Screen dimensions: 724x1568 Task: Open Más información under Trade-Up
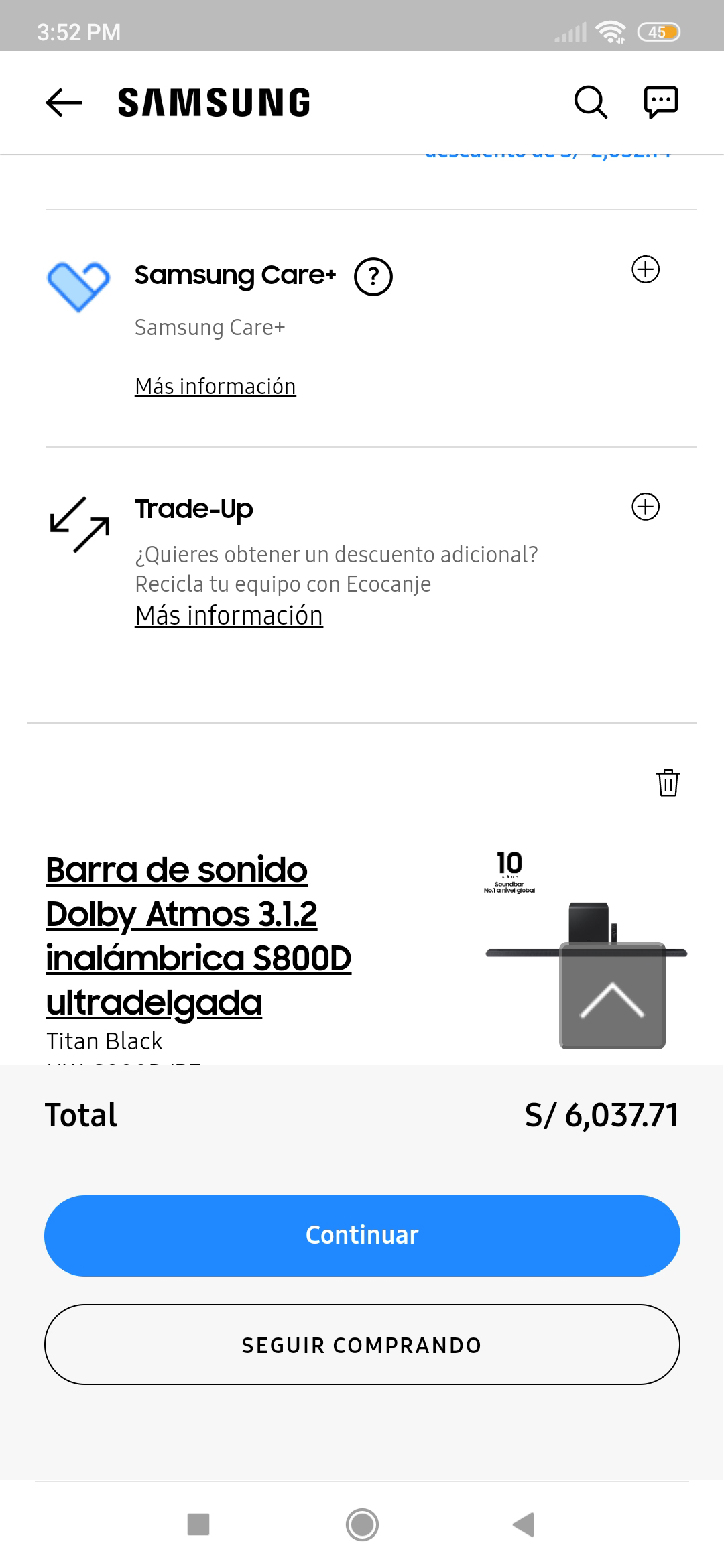[229, 616]
